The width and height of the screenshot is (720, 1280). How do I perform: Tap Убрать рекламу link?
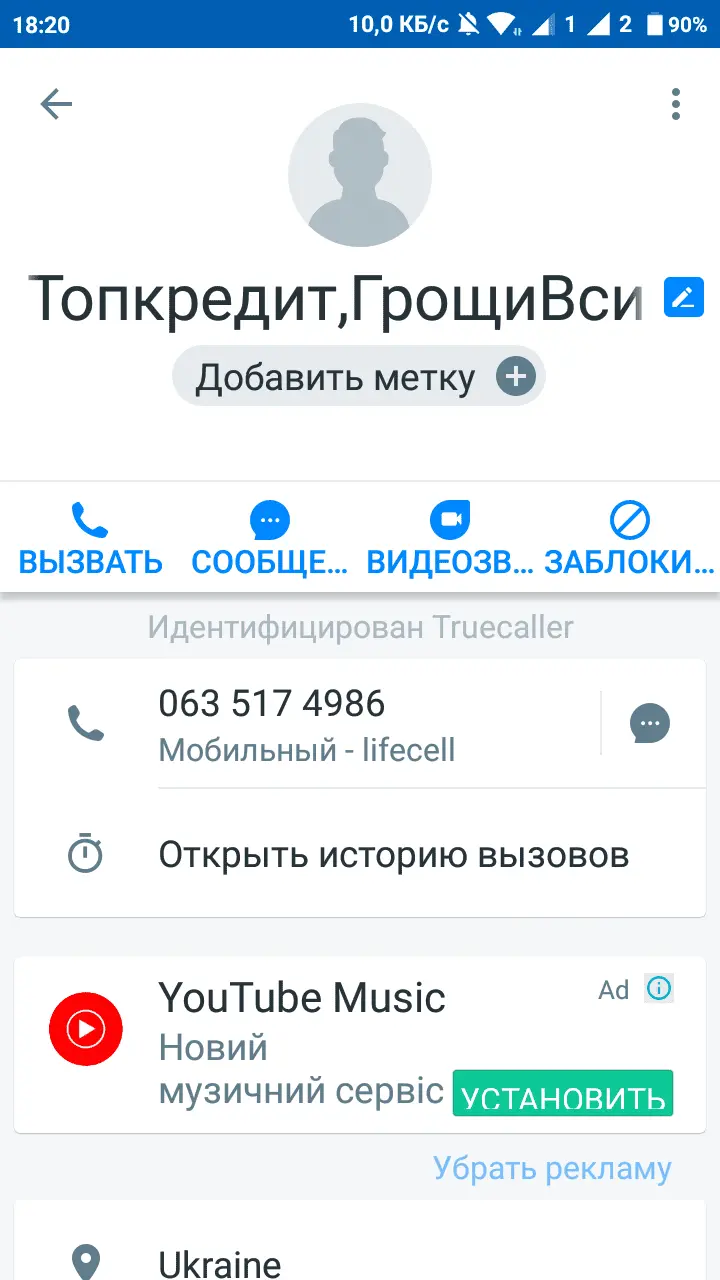click(x=552, y=1168)
